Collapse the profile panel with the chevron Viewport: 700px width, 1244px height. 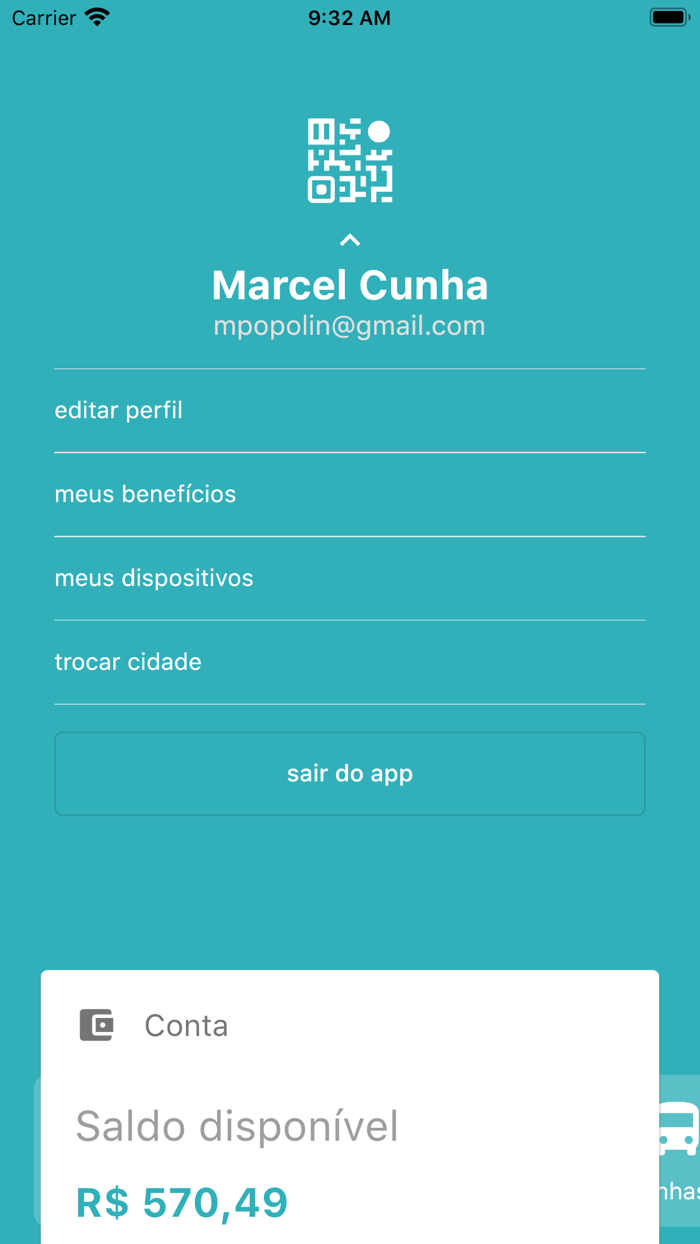point(350,240)
